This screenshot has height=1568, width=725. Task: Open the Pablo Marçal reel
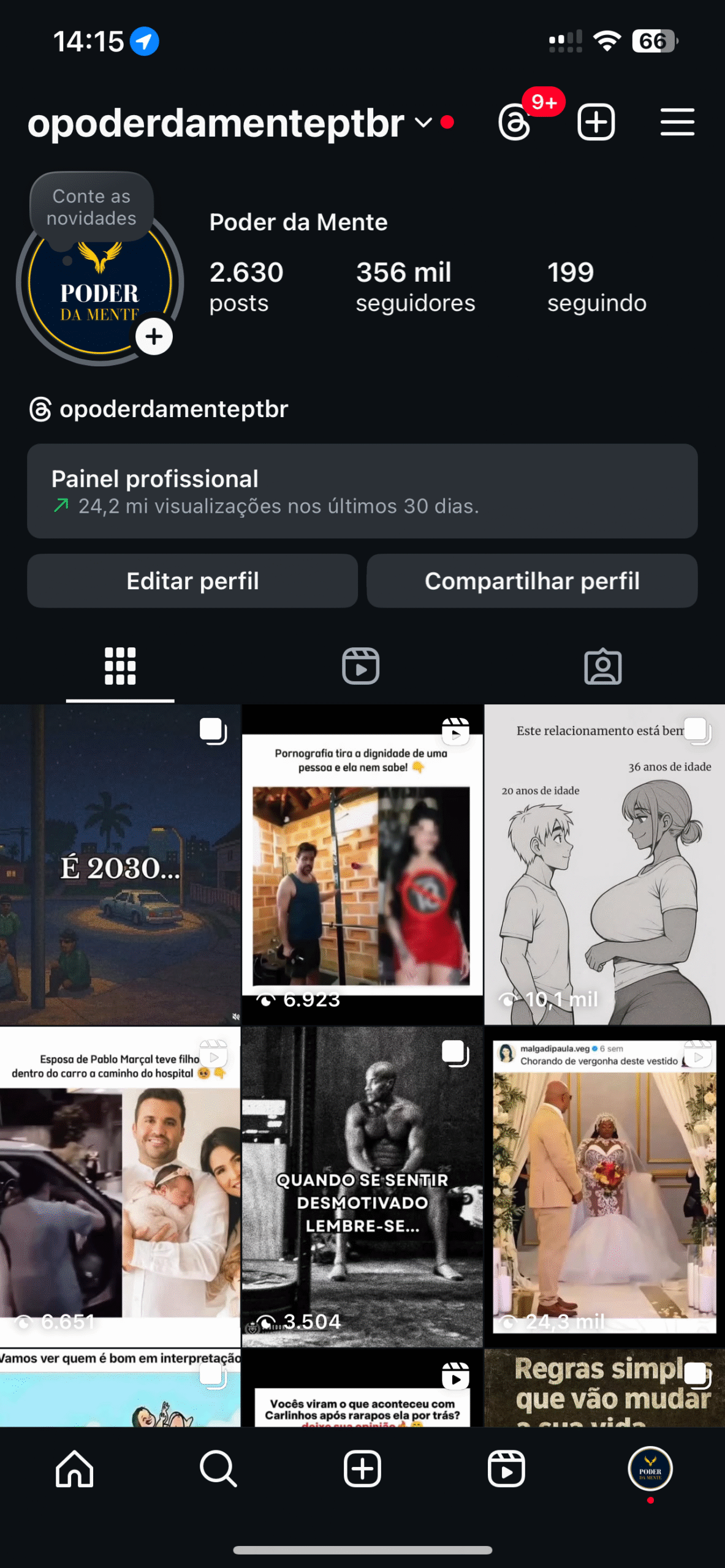[120, 1187]
